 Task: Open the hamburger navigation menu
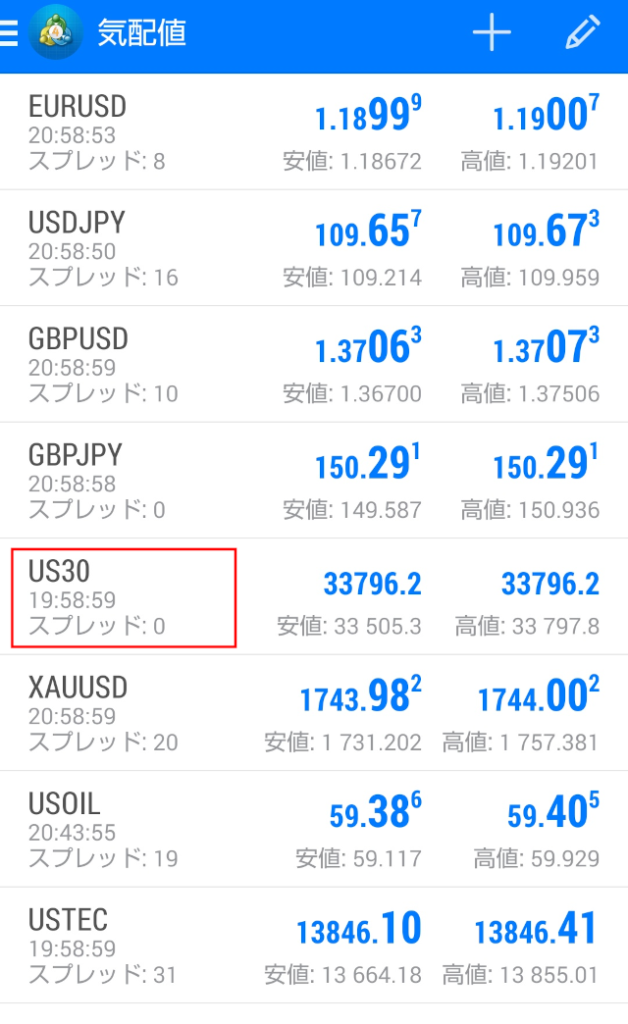9,33
